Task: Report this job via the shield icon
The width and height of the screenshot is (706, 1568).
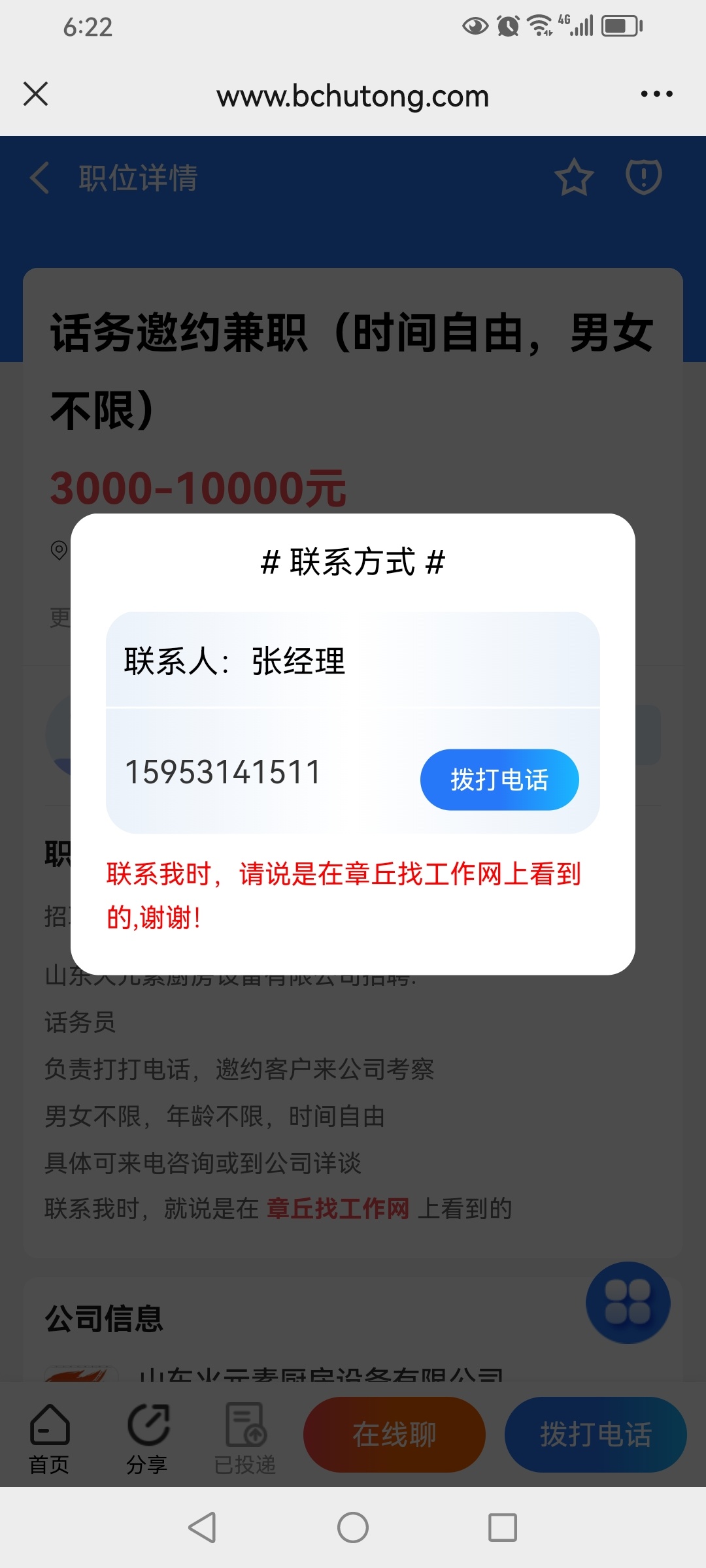Action: point(644,176)
